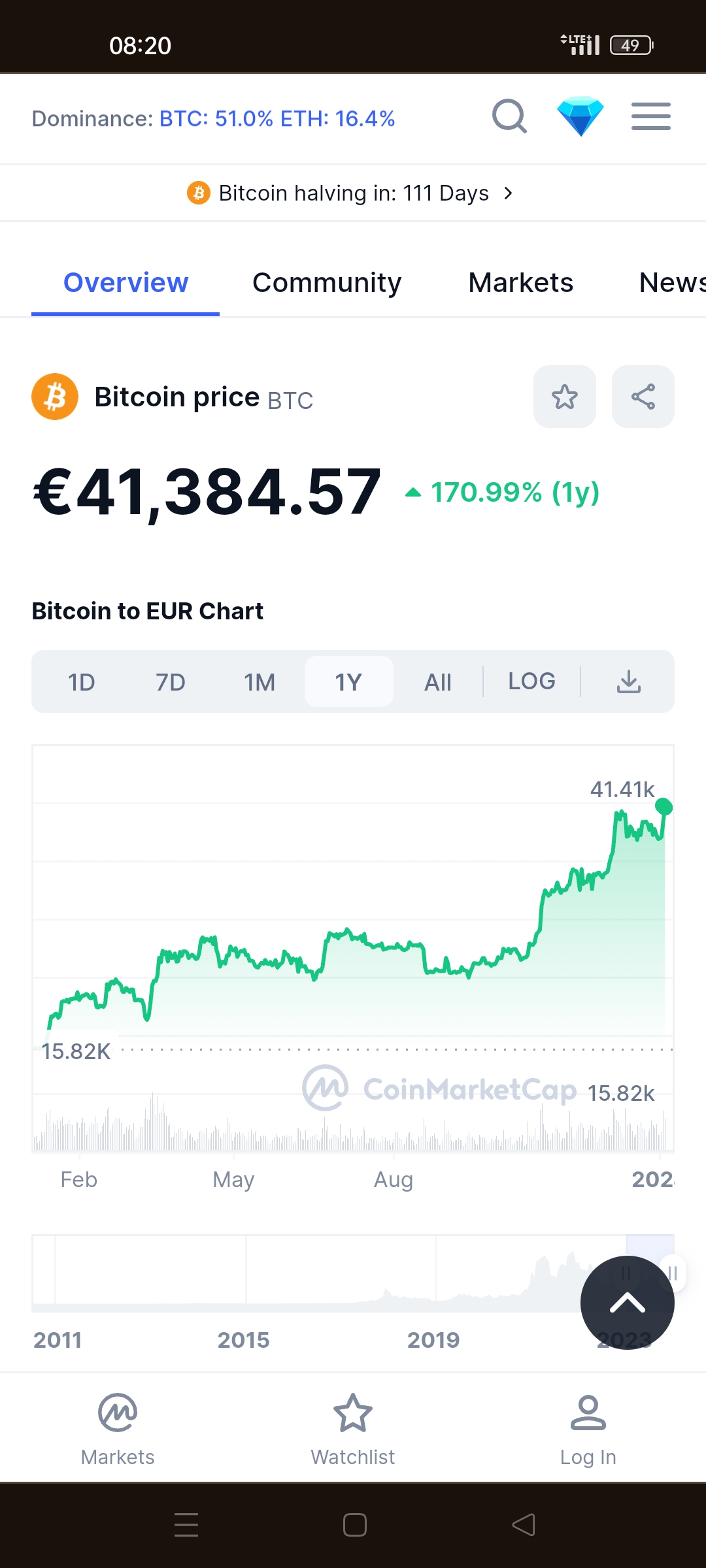The image size is (706, 1568).
Task: Open the Bitcoin halving countdown link
Action: pyautogui.click(x=353, y=193)
